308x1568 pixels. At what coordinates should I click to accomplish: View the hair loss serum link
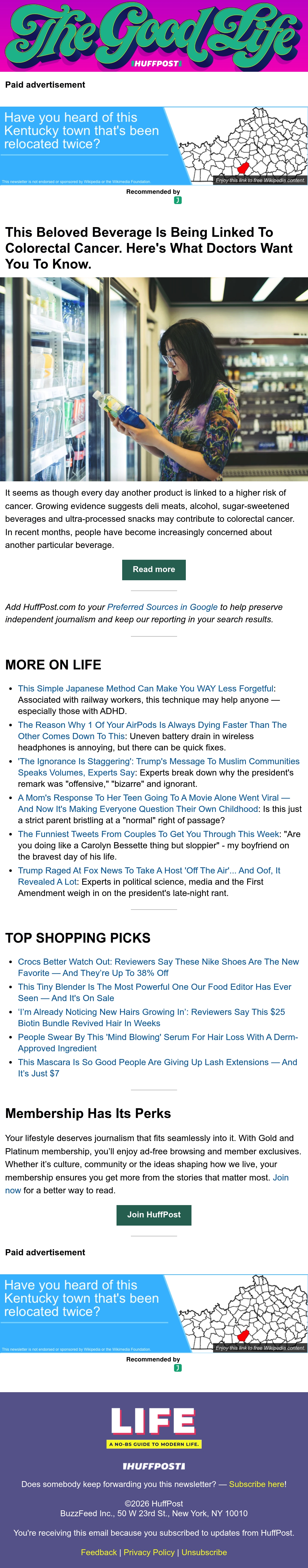(158, 1043)
